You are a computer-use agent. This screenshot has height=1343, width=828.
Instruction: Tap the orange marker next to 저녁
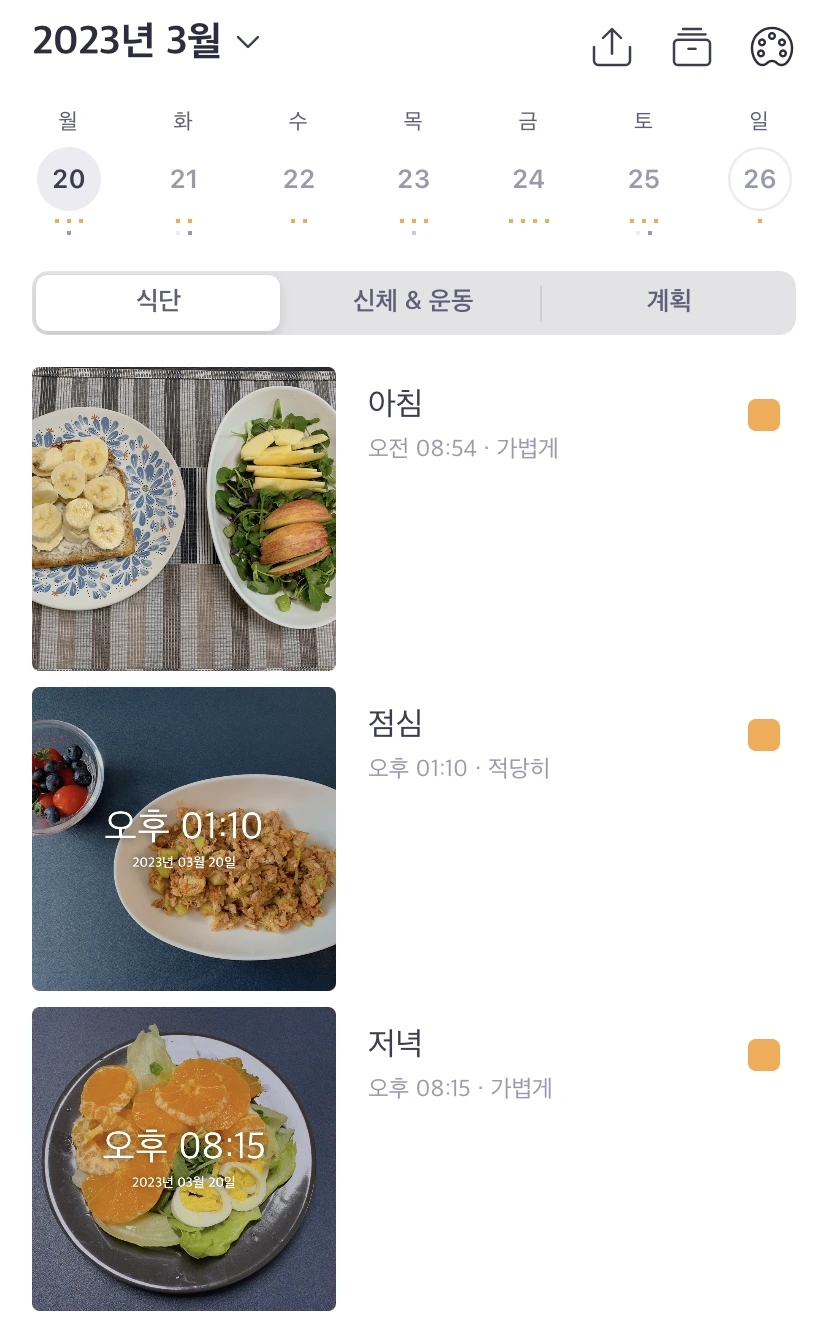pyautogui.click(x=764, y=1055)
